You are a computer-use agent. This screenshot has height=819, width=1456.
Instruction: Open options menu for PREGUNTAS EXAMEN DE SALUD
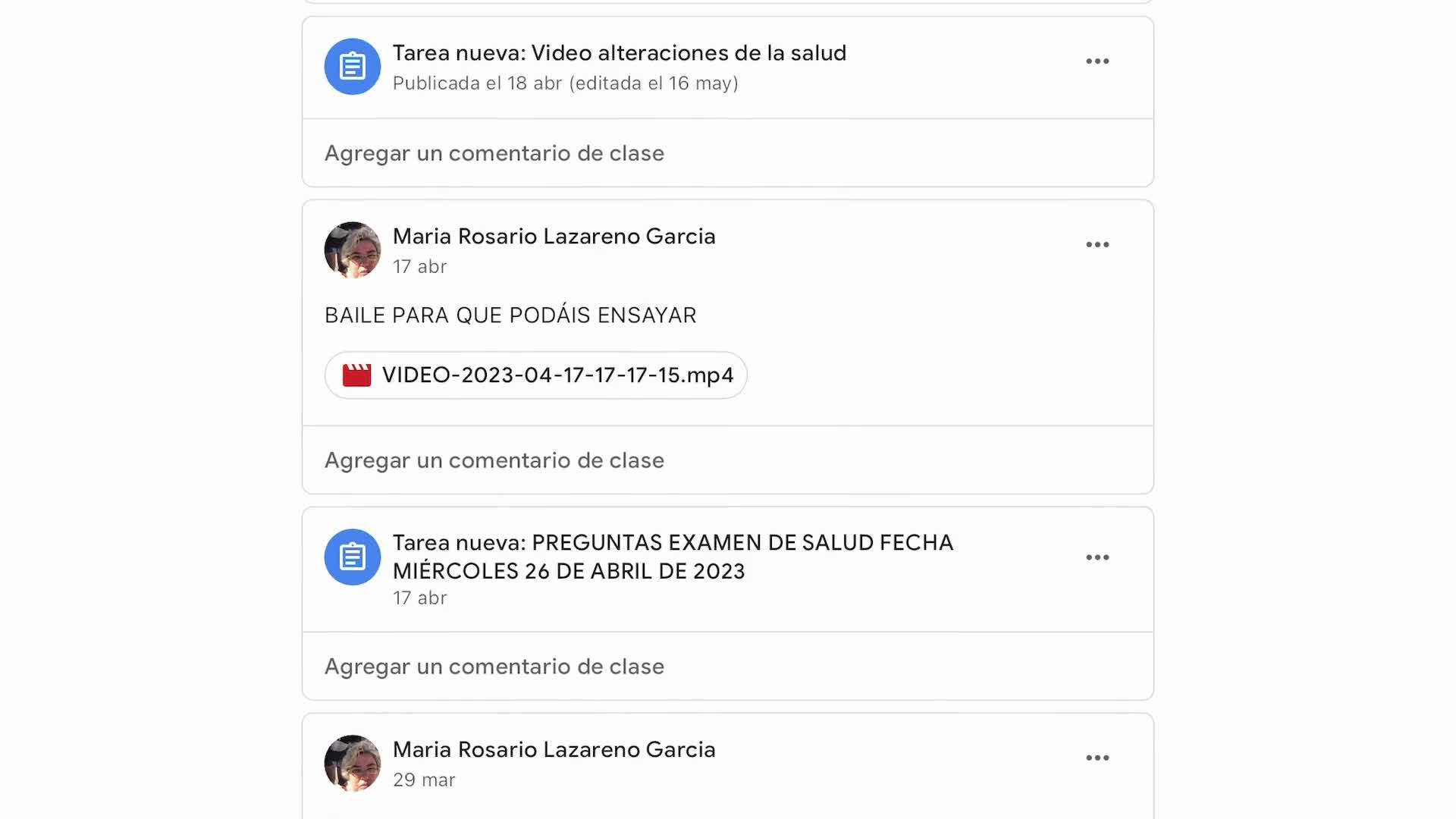click(x=1097, y=557)
